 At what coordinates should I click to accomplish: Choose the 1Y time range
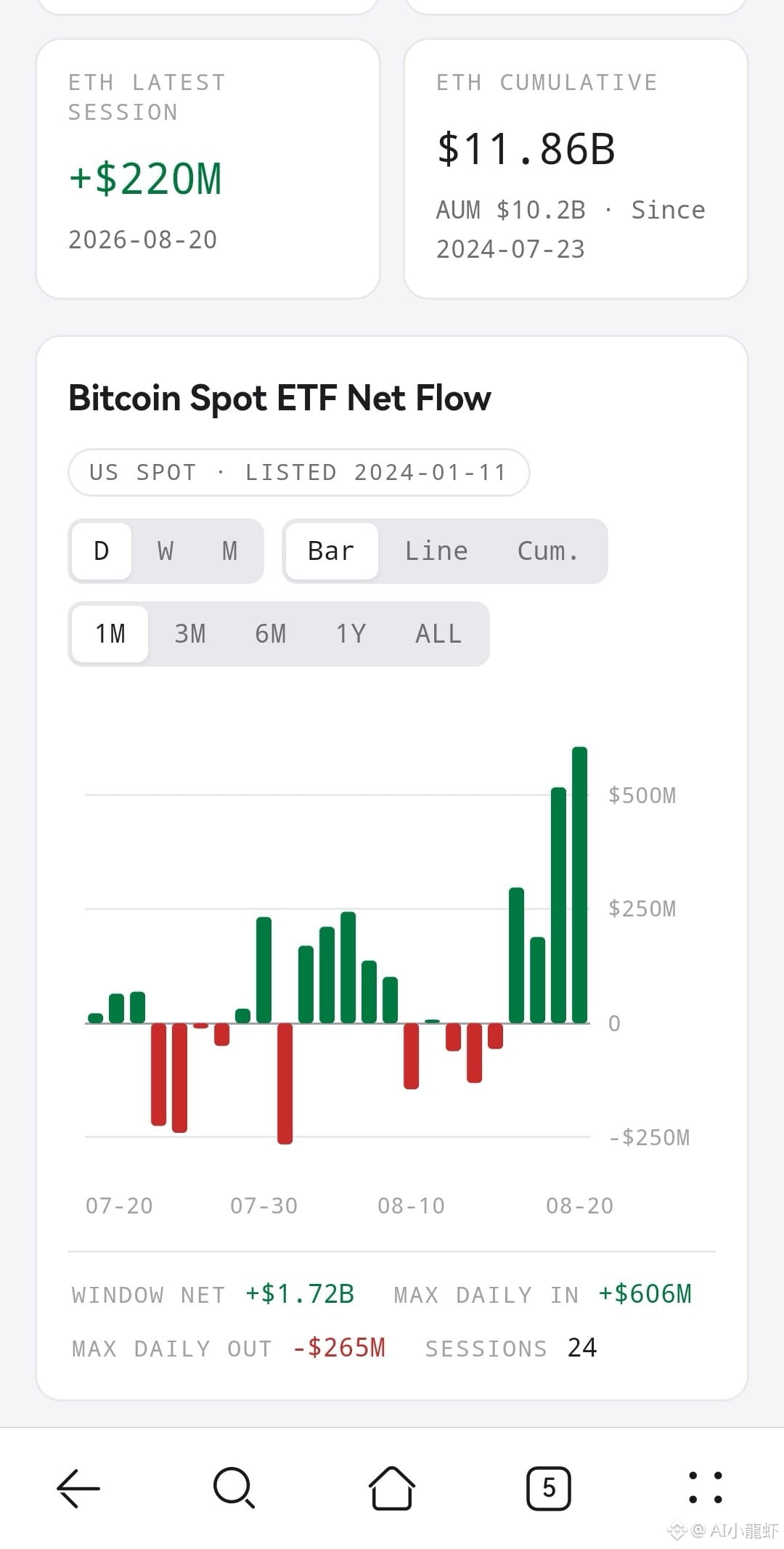pos(351,634)
